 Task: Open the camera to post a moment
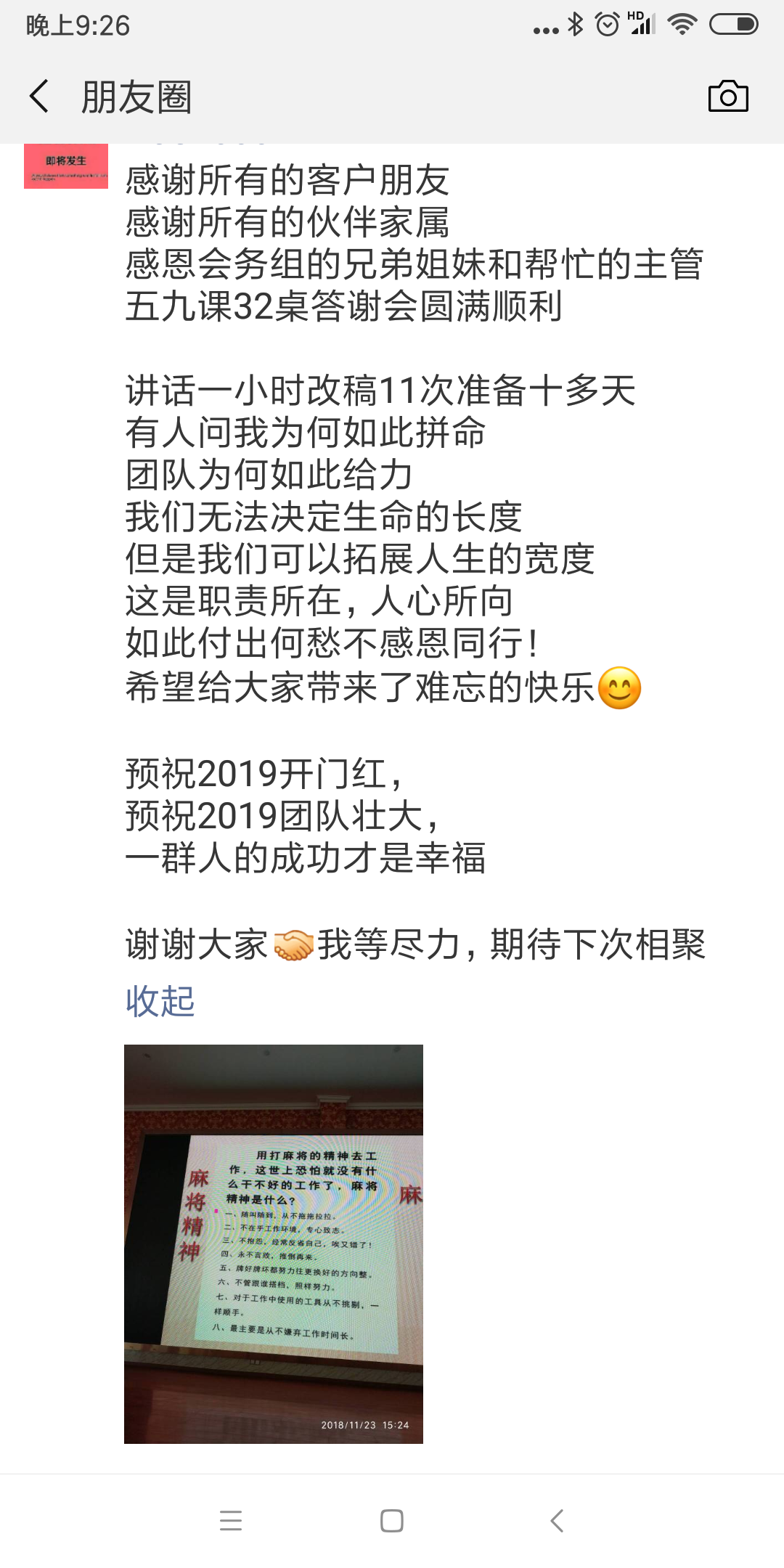coord(728,97)
